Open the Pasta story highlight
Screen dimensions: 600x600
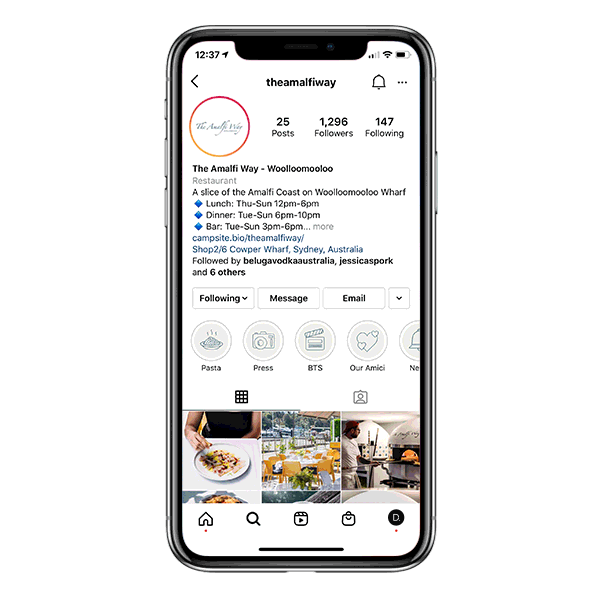tap(211, 342)
